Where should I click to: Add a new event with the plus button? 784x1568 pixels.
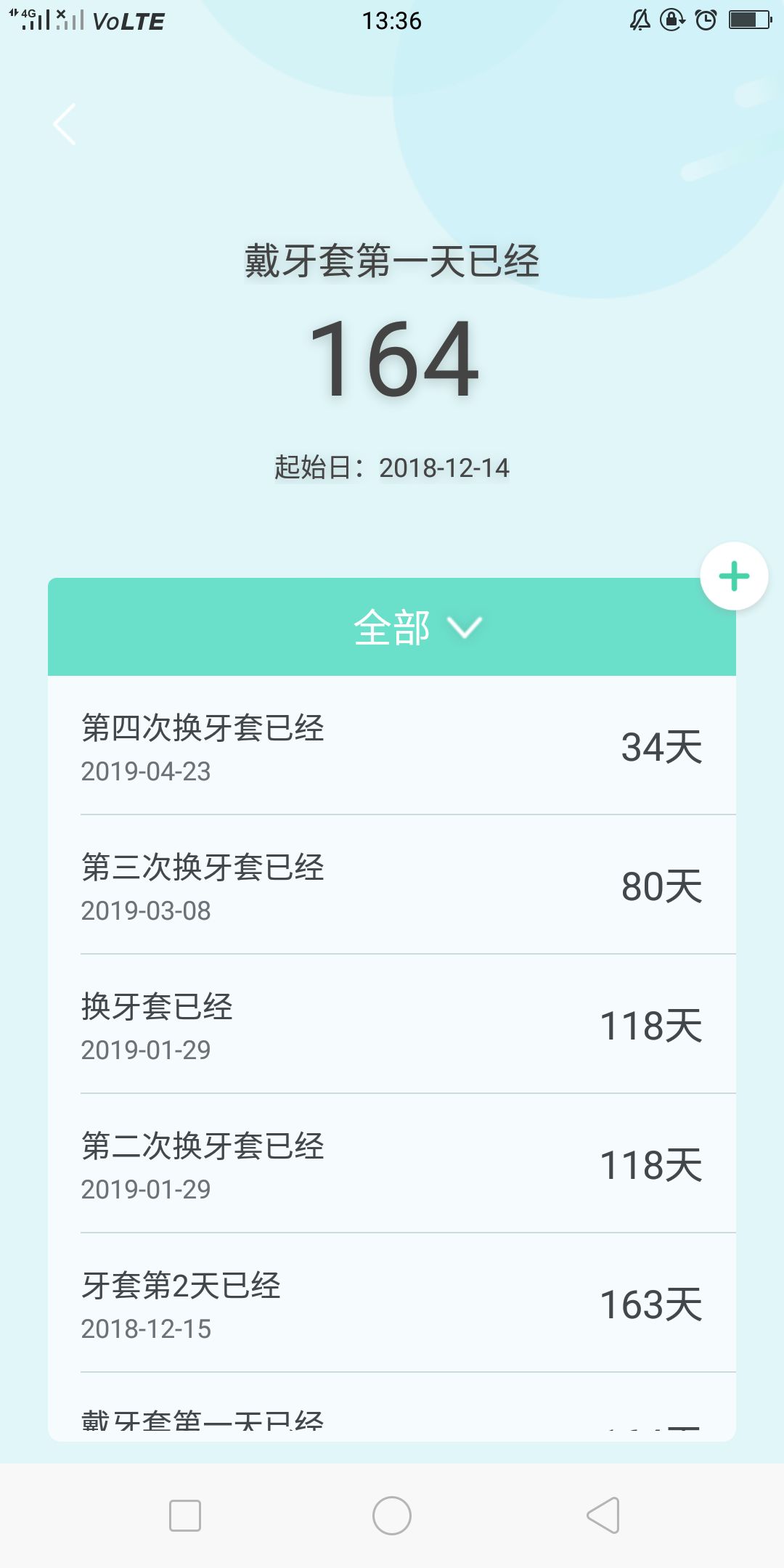pos(734,576)
